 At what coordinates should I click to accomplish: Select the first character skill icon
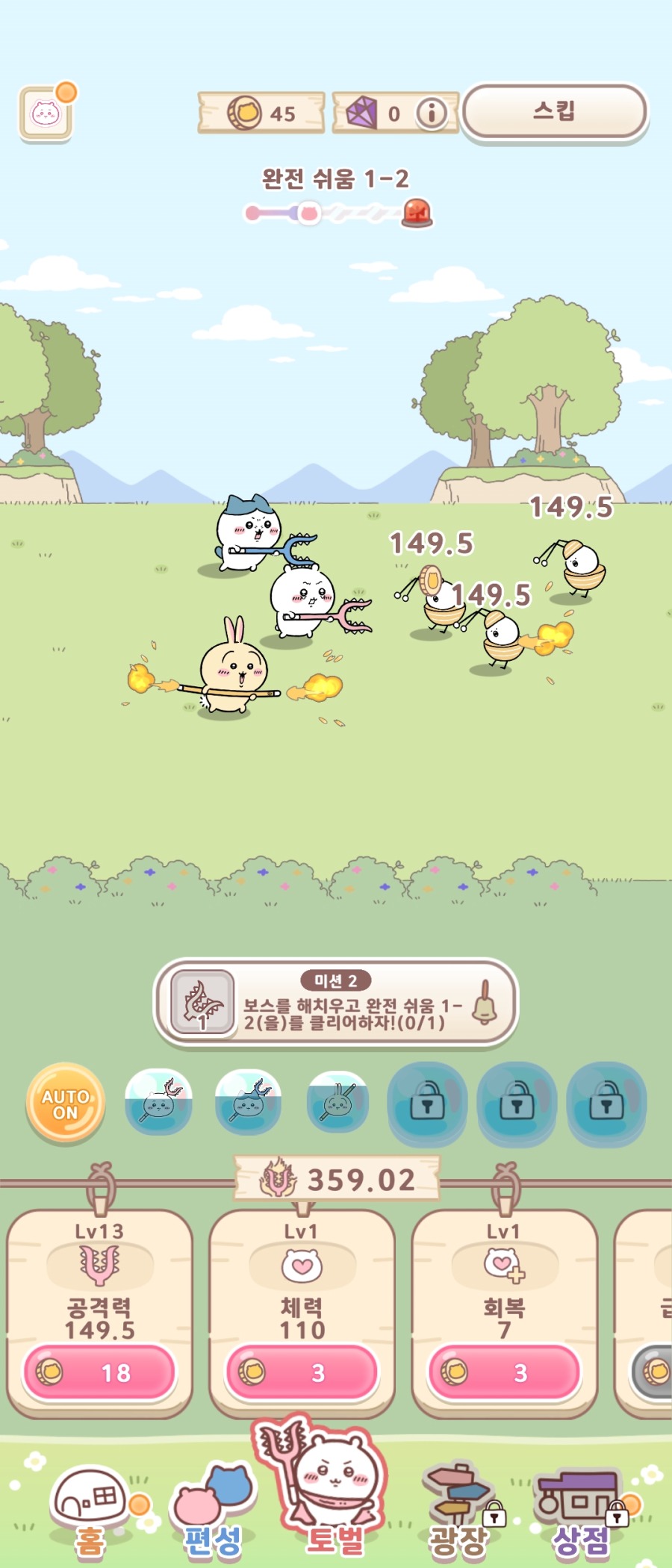[157, 1104]
